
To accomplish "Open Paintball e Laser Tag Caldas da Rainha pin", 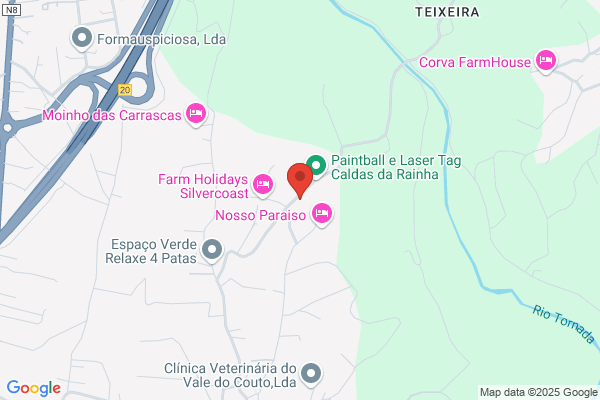I will pyautogui.click(x=316, y=166).
